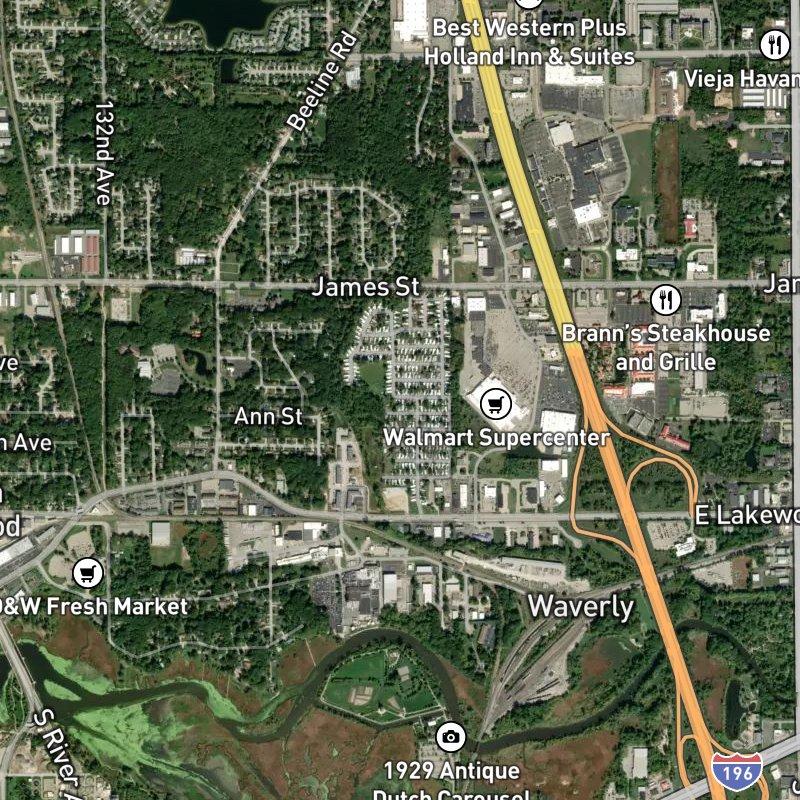Open the Vieja Havana restaurant marker

click(x=774, y=44)
